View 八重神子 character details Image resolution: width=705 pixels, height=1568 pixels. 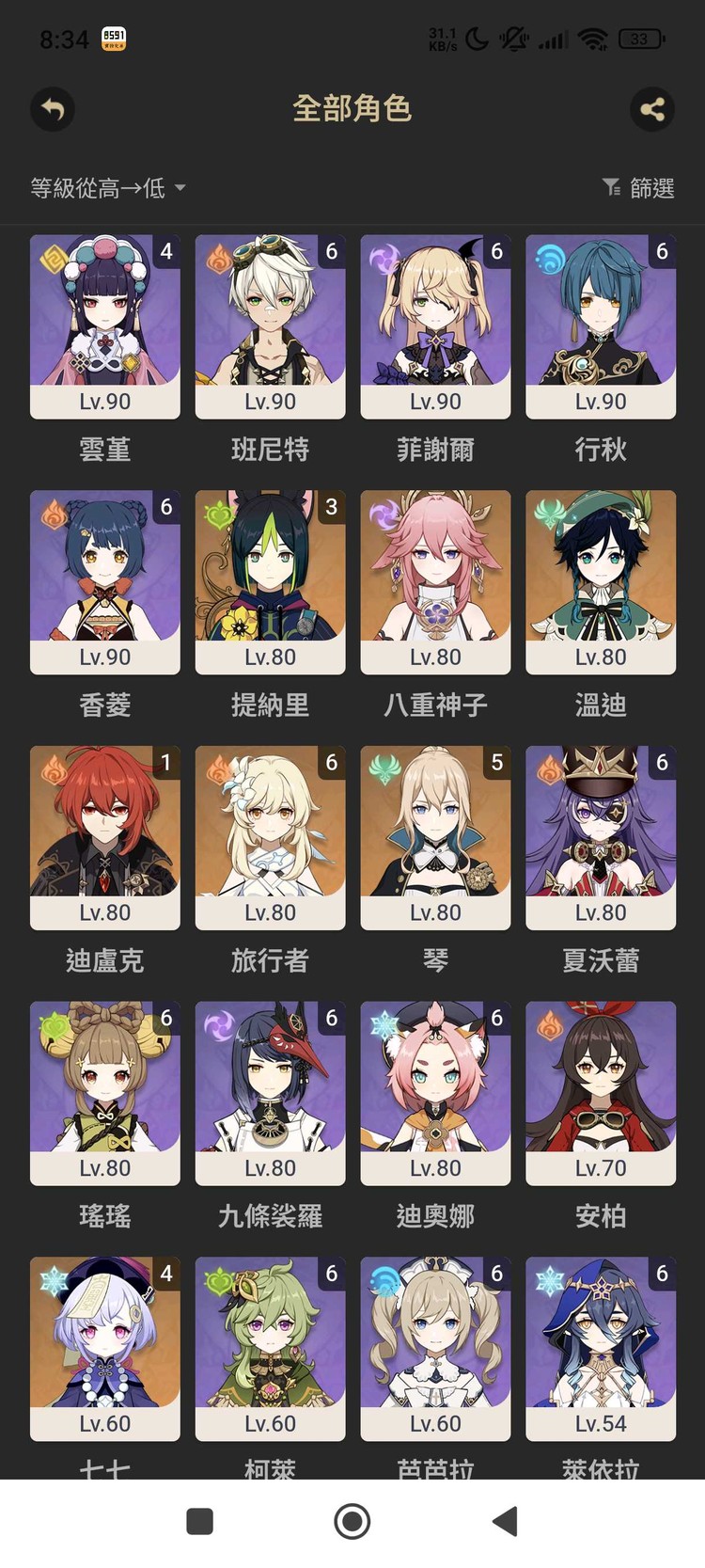point(435,581)
